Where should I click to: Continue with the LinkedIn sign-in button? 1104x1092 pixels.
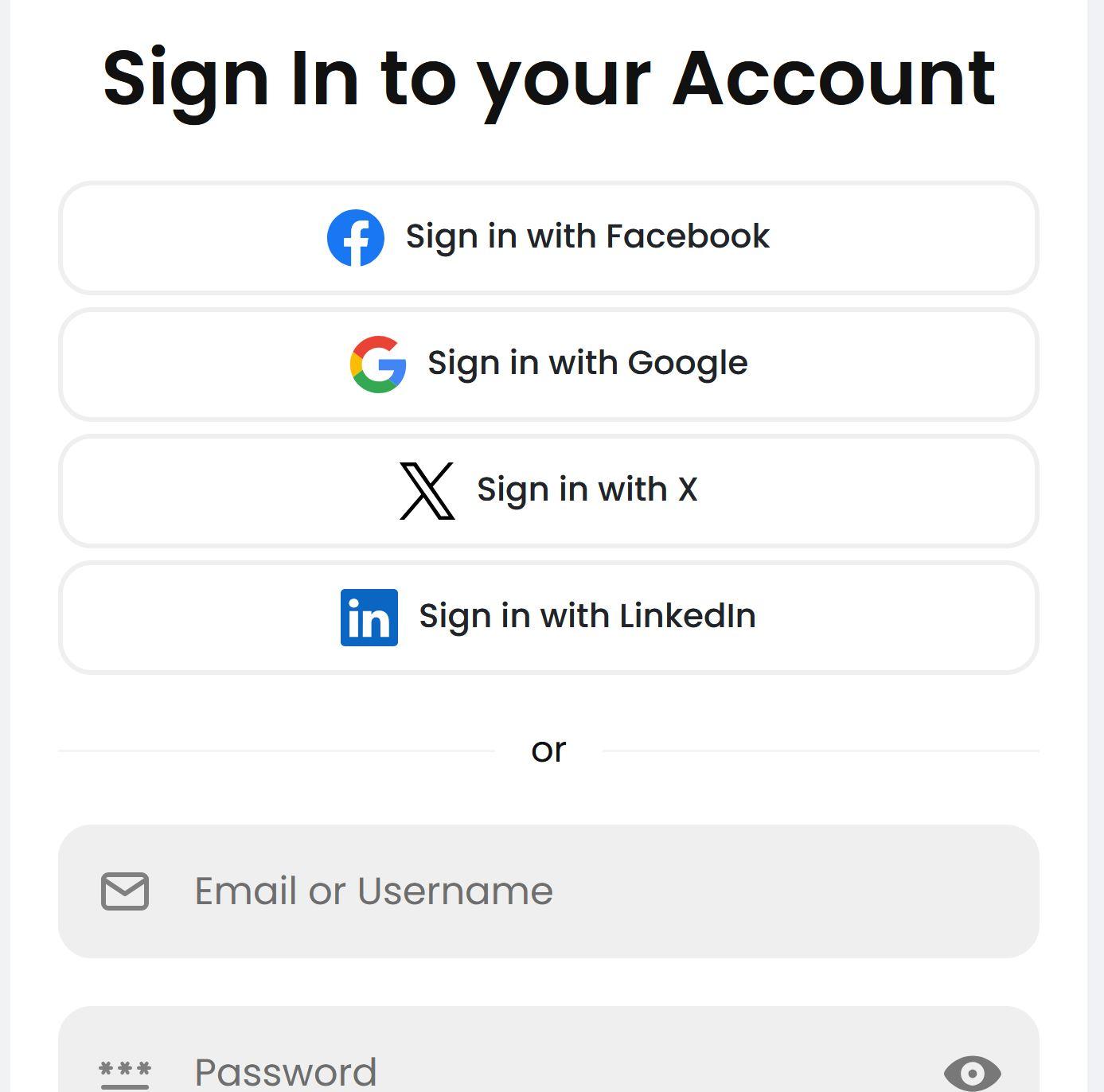click(548, 617)
